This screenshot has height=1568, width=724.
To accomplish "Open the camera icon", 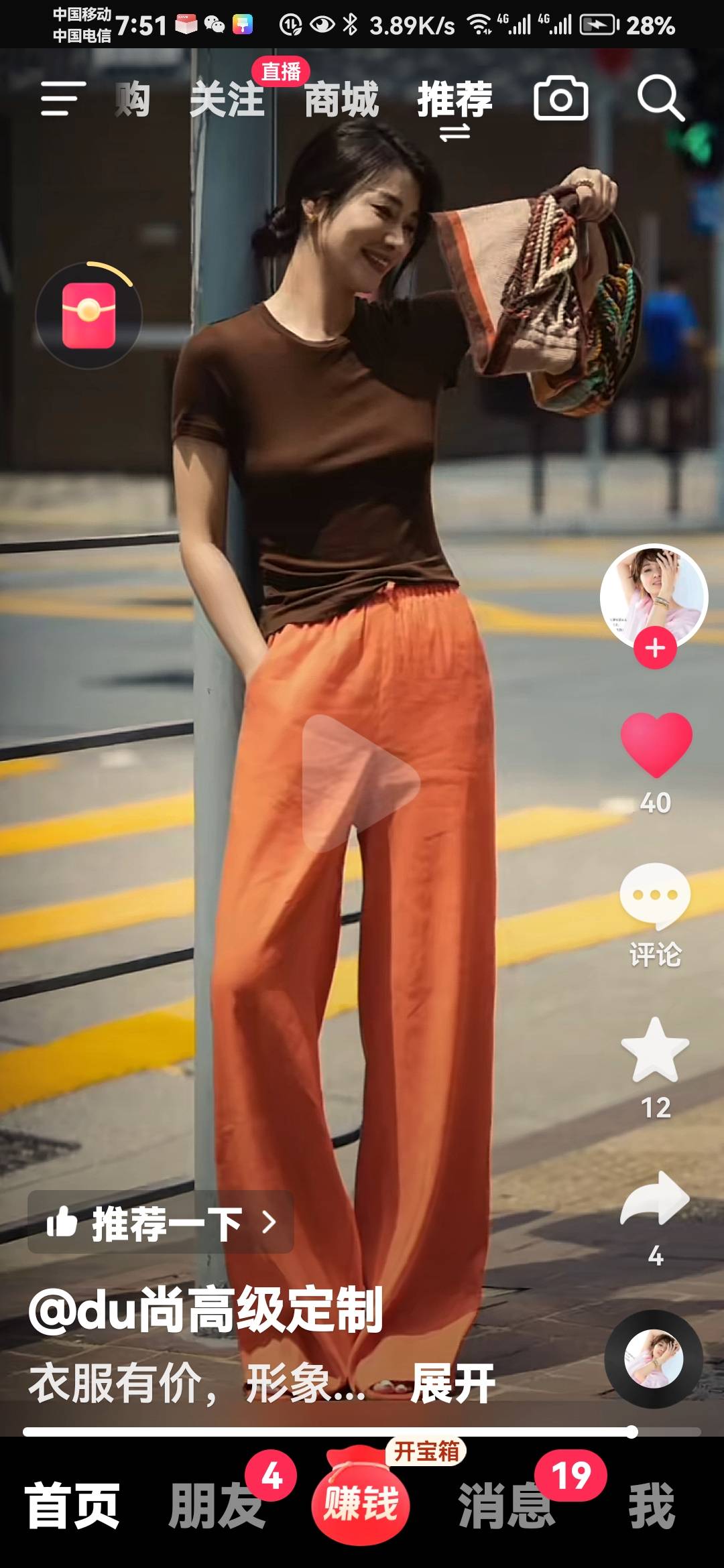I will pyautogui.click(x=560, y=99).
